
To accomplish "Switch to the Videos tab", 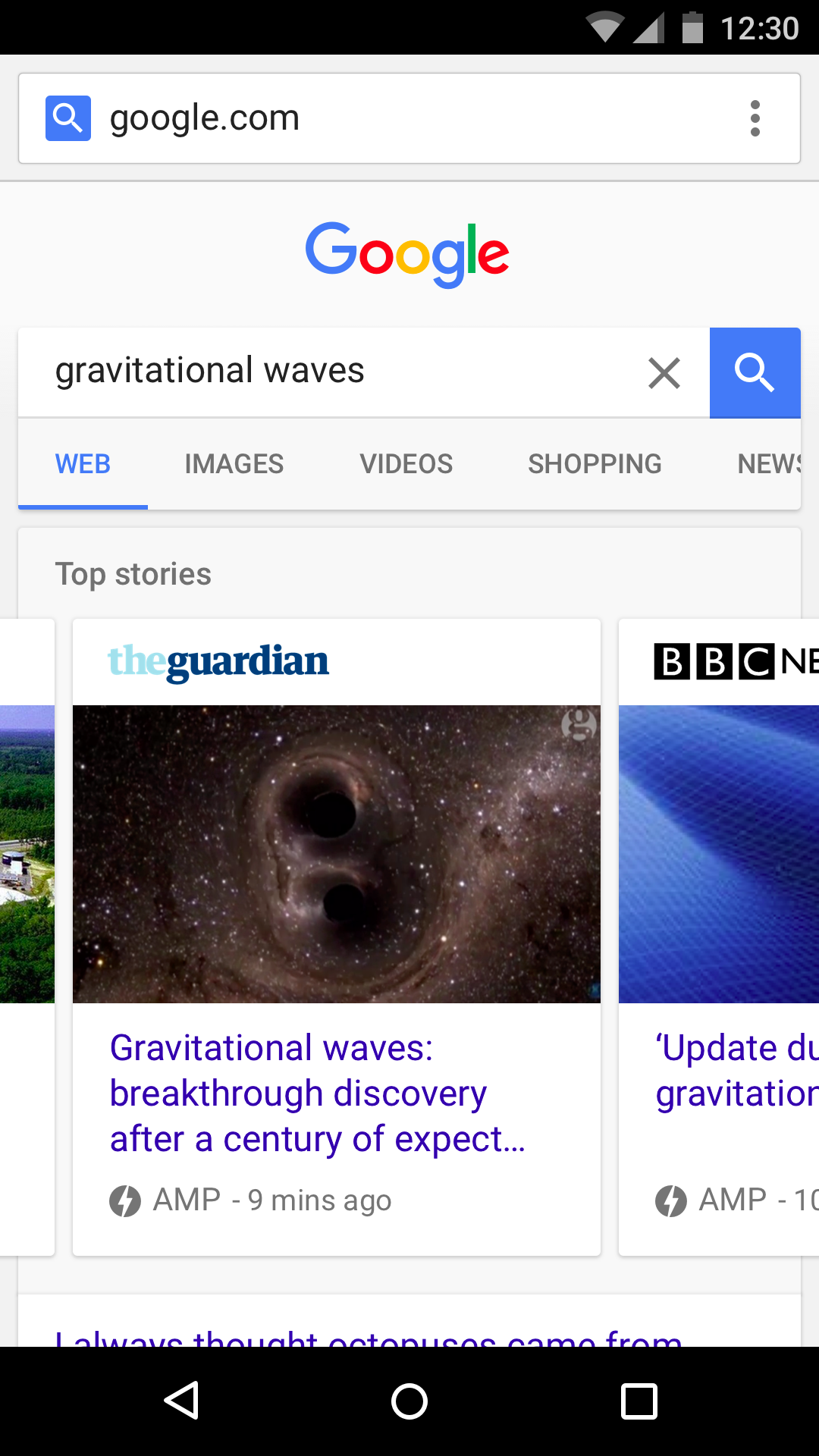I will [x=406, y=464].
